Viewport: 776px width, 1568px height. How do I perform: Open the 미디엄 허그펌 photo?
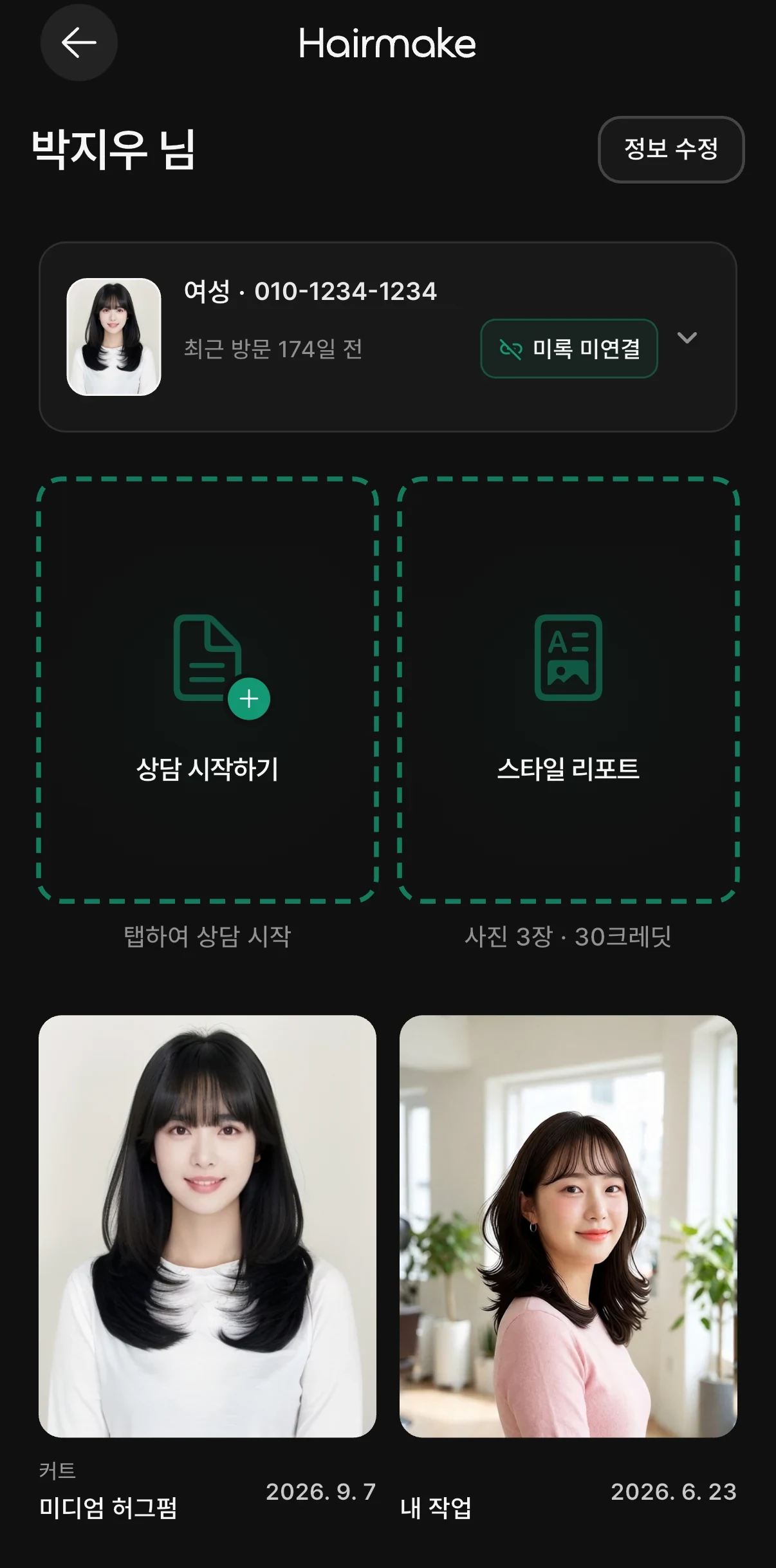pos(207,1226)
